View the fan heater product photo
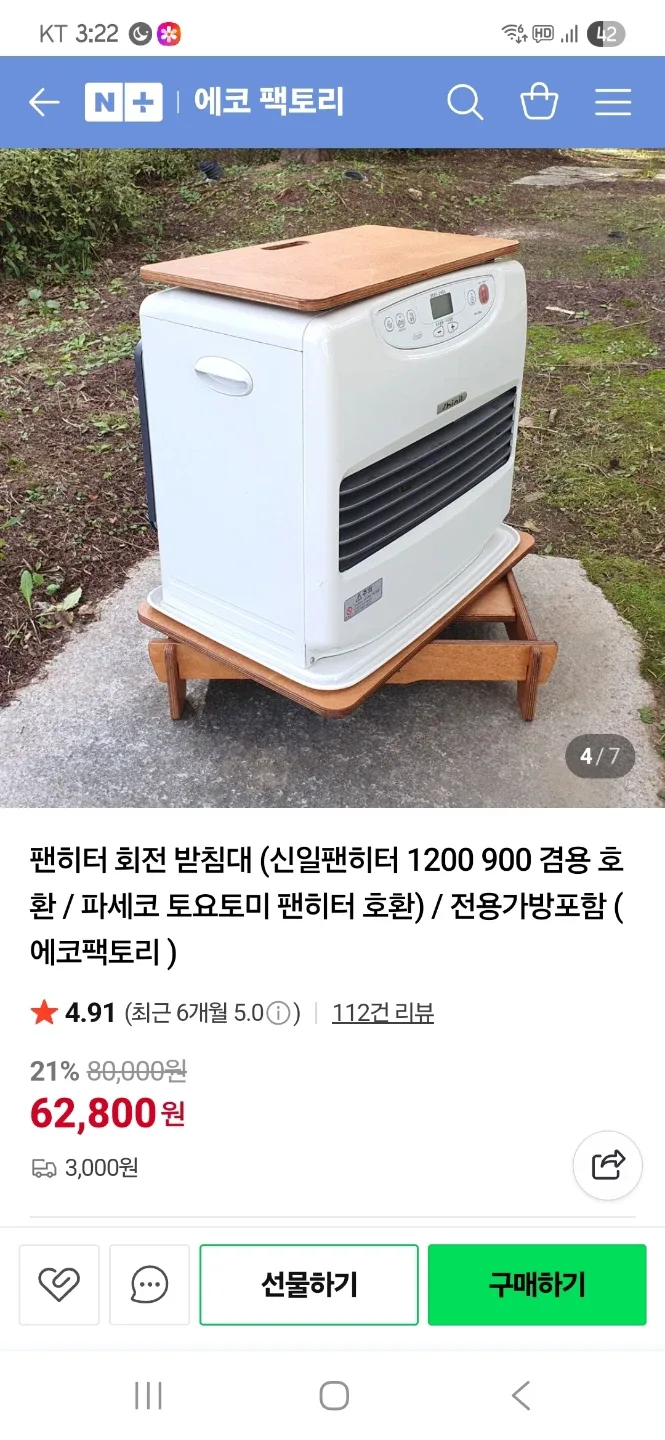Screen dimensions: 665x1440 [332, 478]
